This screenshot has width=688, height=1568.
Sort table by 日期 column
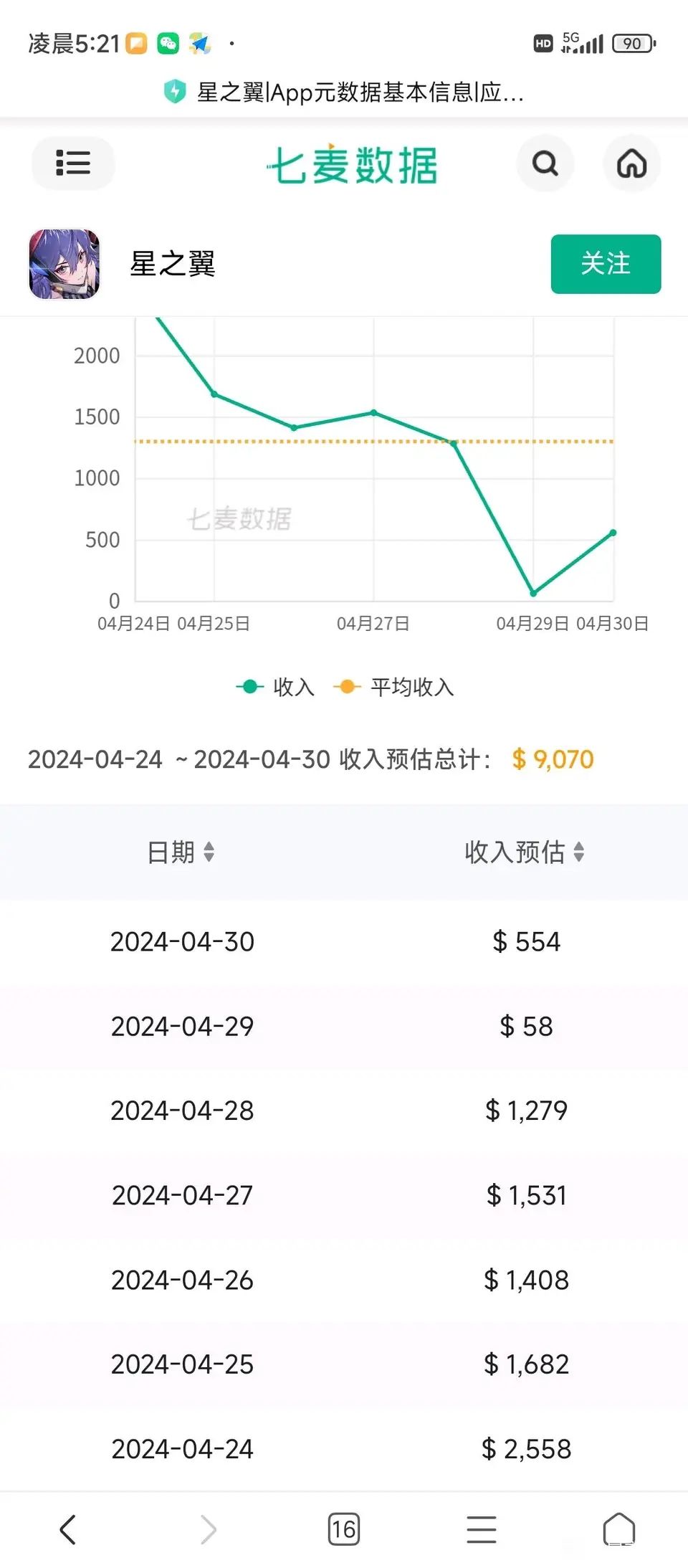coord(181,852)
